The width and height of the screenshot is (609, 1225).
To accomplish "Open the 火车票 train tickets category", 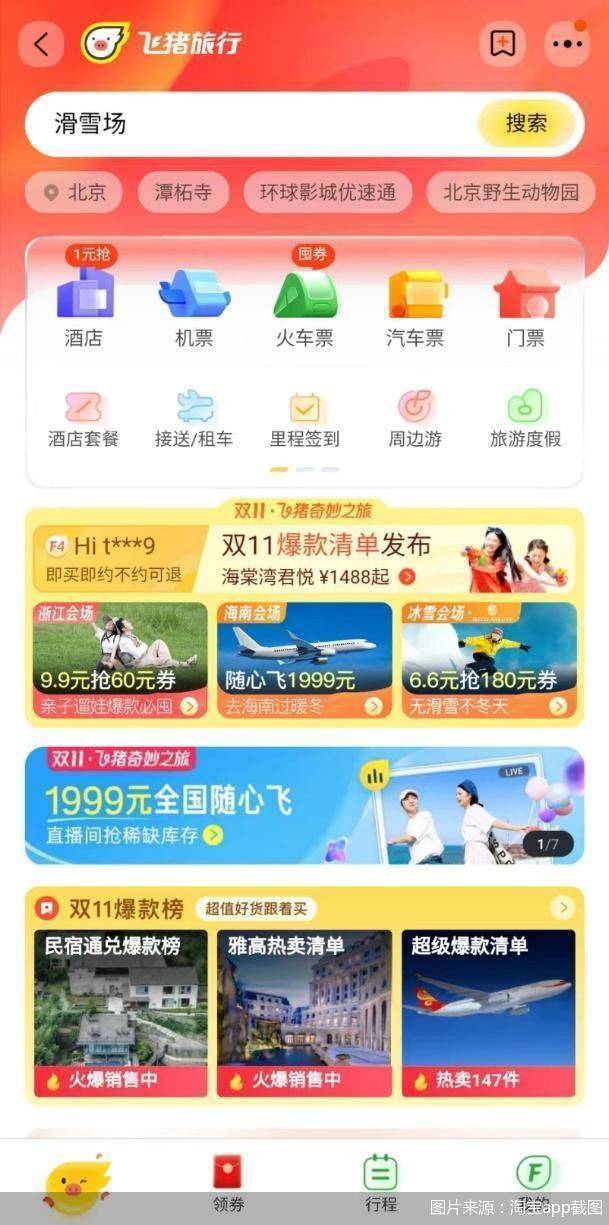I will click(305, 305).
